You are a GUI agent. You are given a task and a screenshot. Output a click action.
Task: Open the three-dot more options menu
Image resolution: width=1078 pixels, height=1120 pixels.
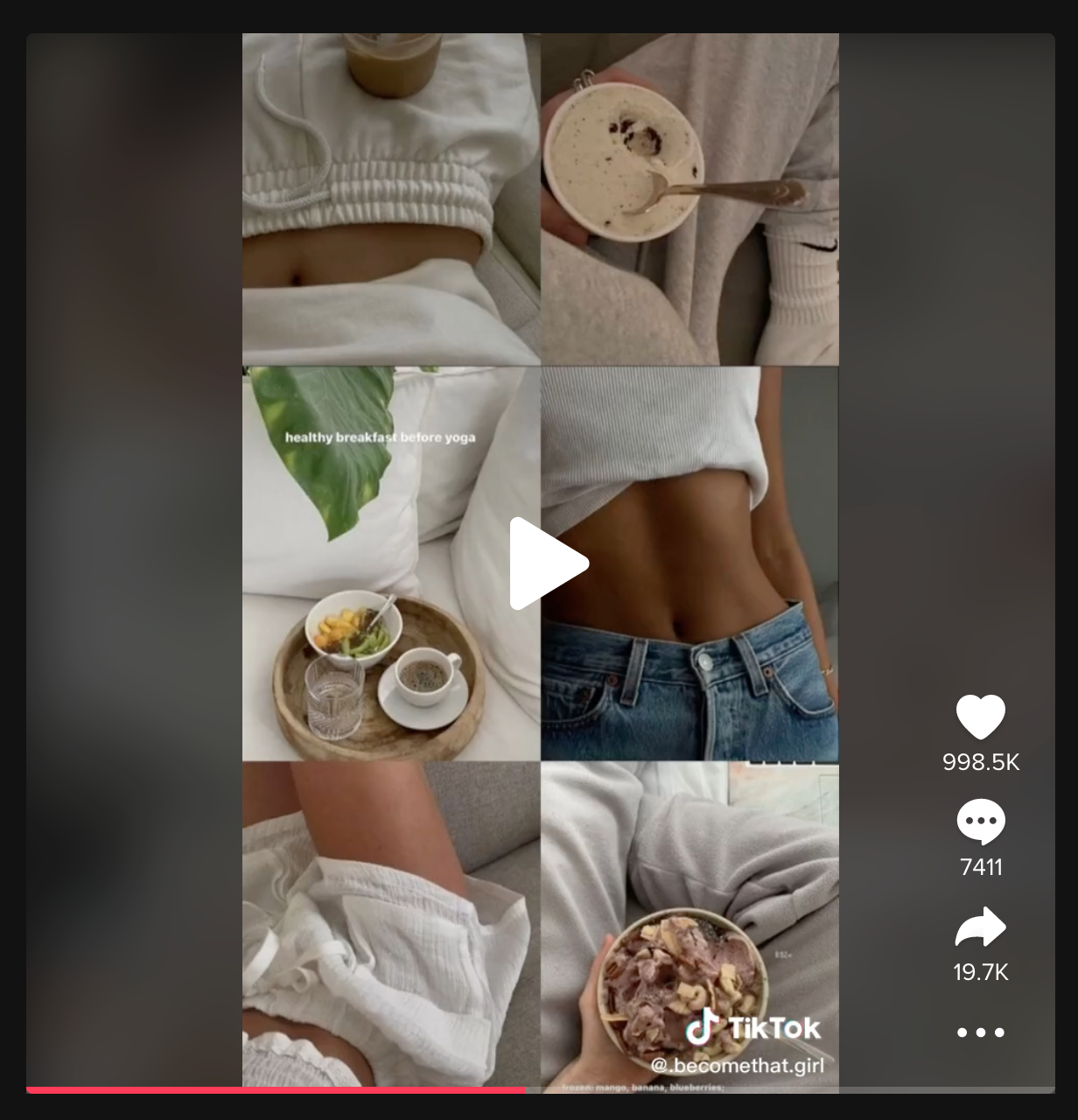coord(980,1032)
